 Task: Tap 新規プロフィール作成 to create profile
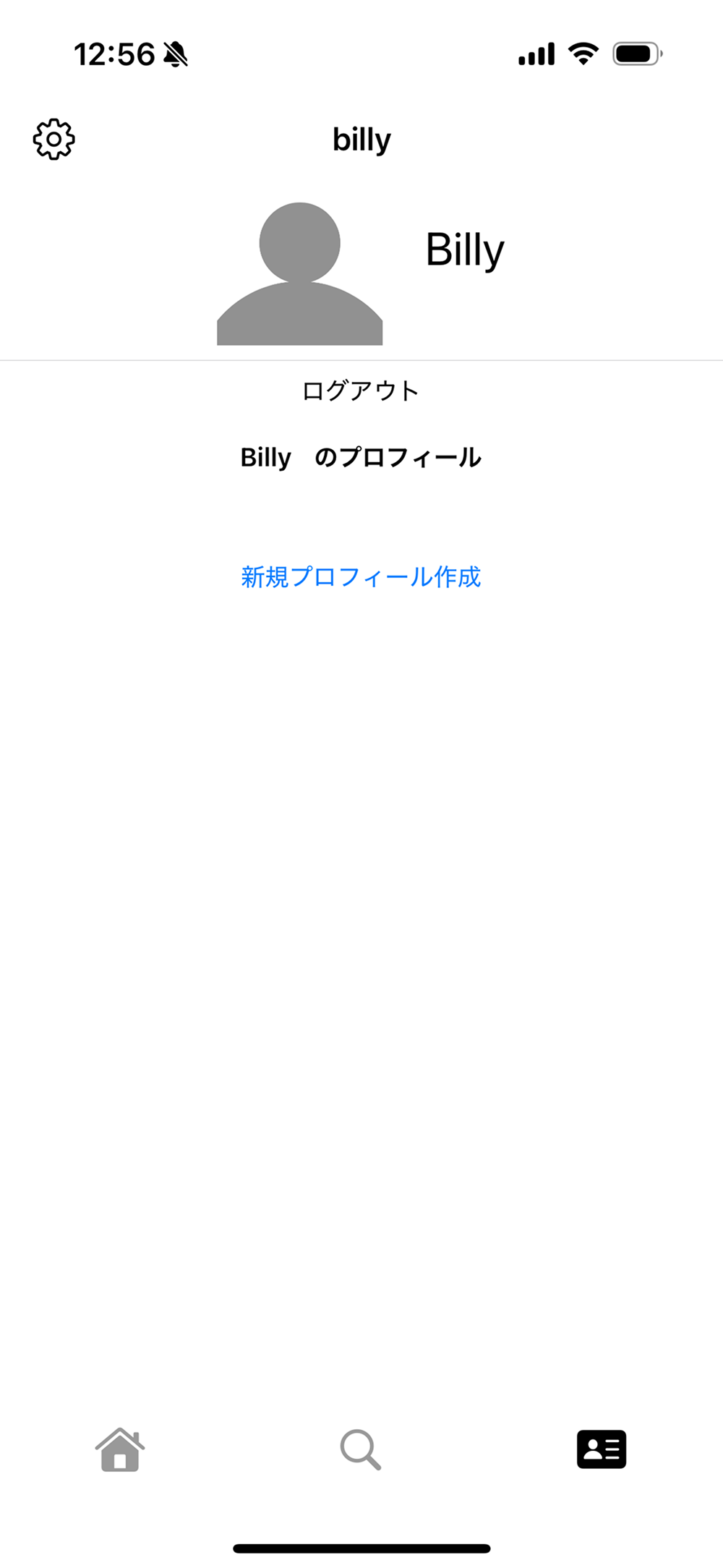(x=361, y=577)
